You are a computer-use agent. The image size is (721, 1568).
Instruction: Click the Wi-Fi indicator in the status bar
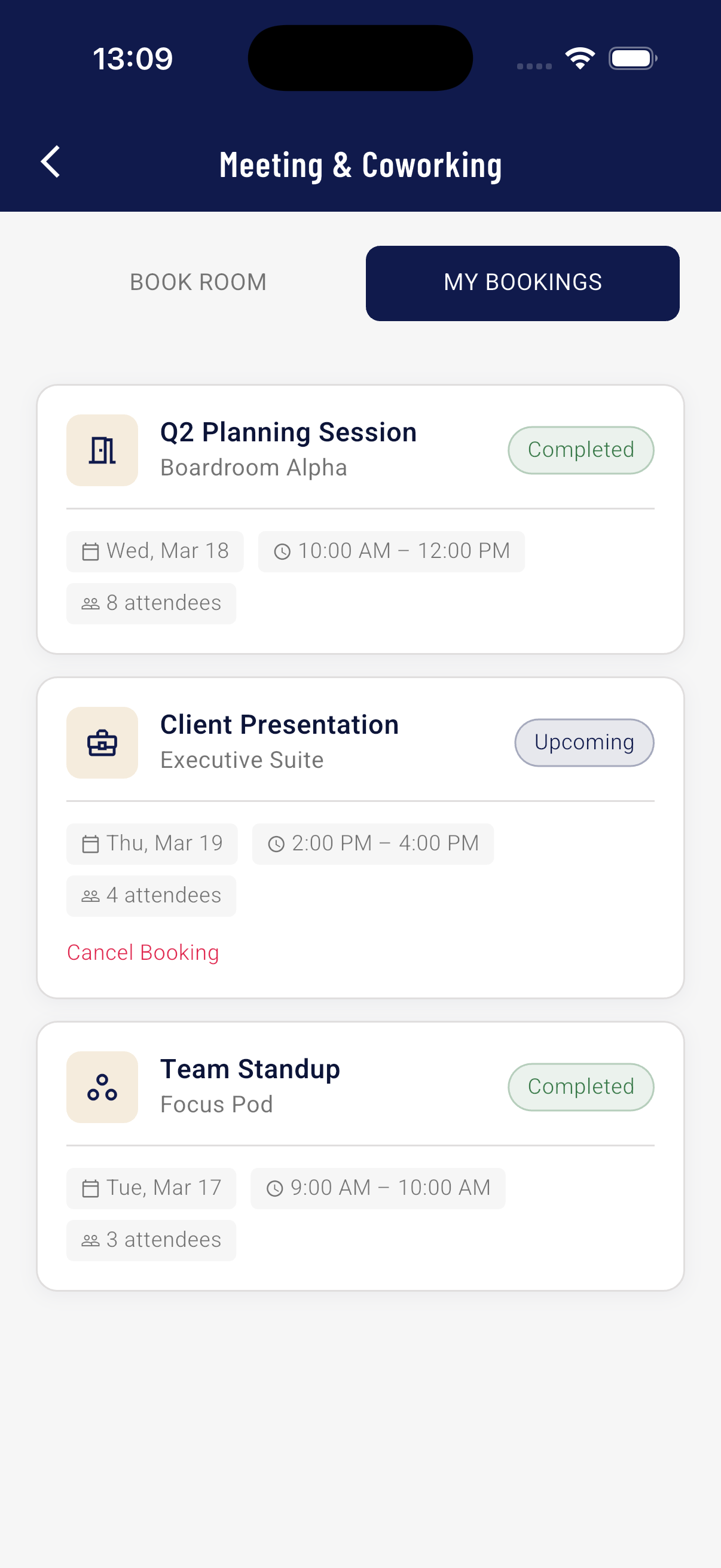point(581,58)
